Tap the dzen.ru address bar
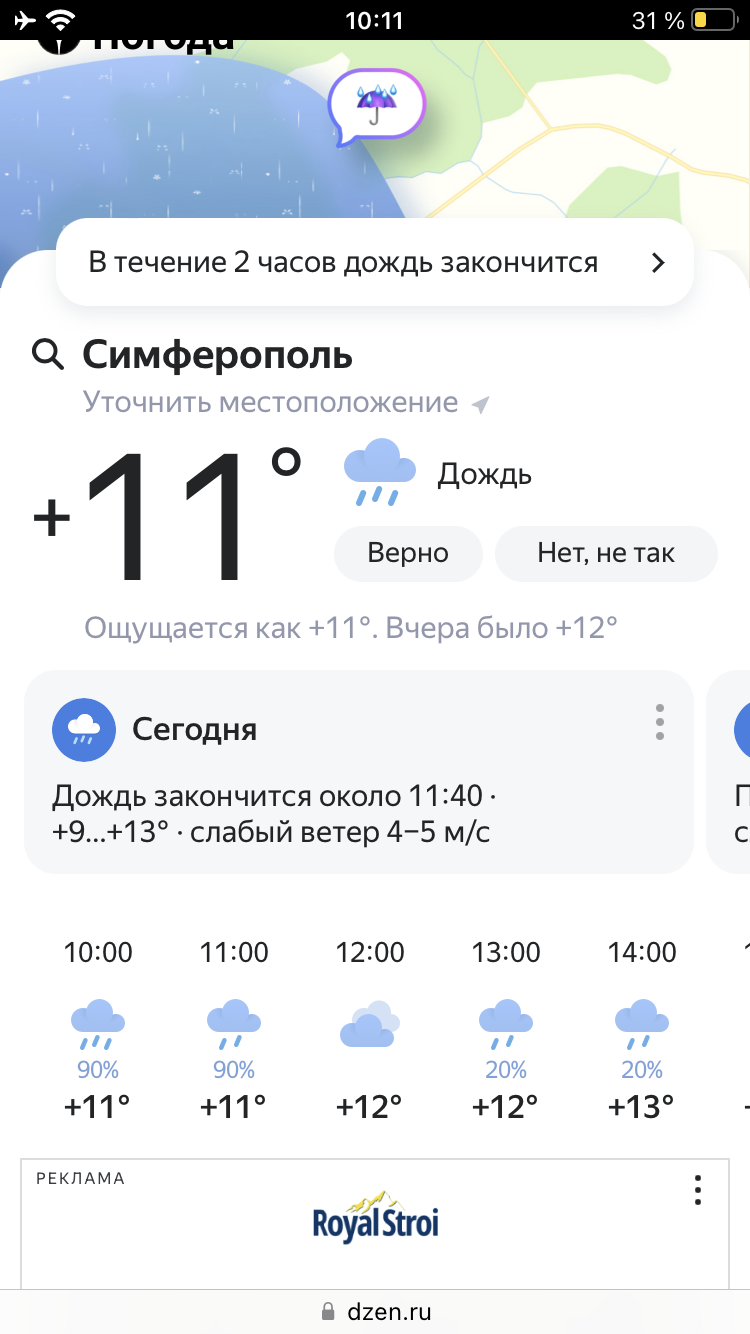This screenshot has height=1334, width=750. (375, 1311)
